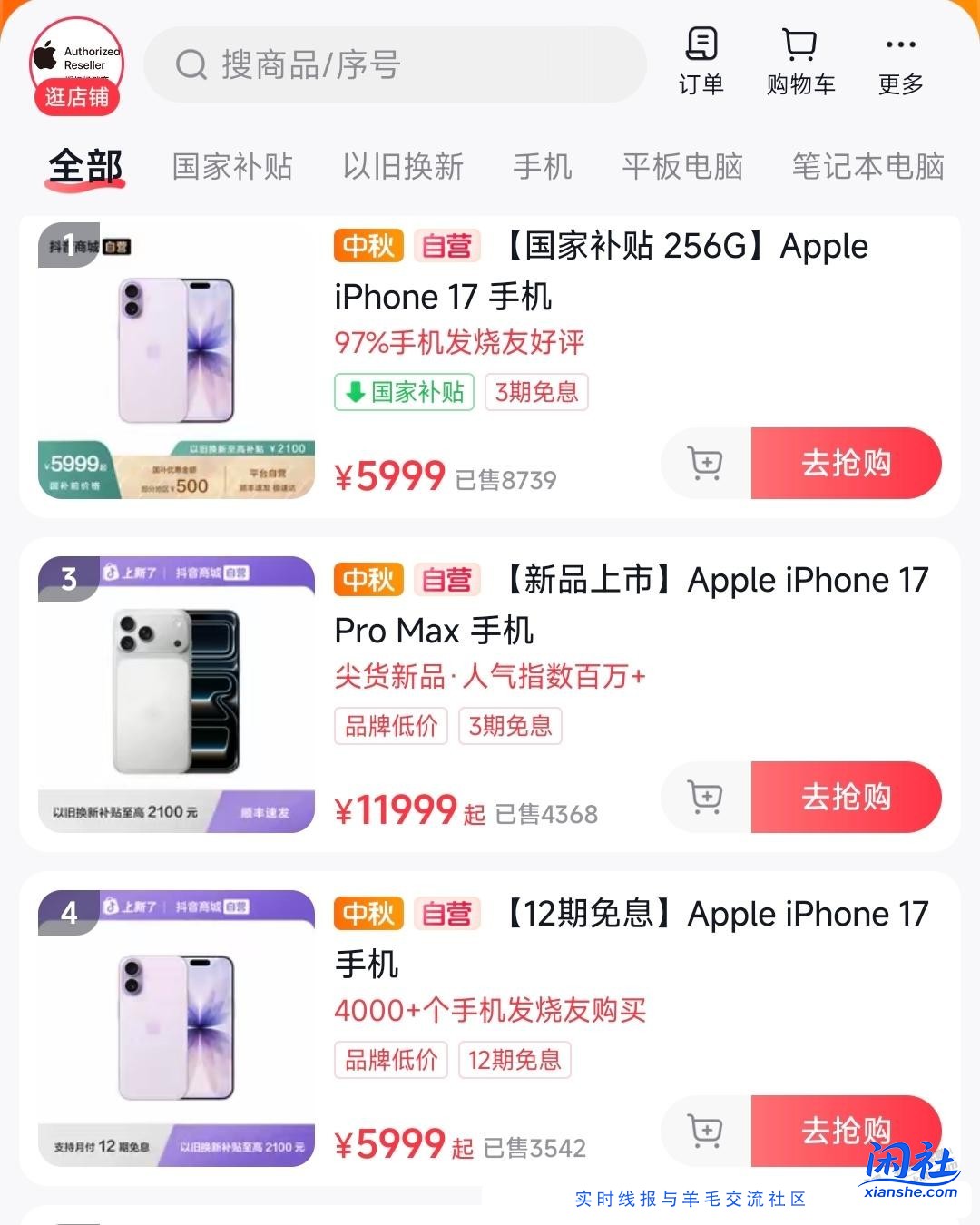Viewport: 980px width, 1225px height.
Task: Add 12期免息 iPhone 17 to cart icon
Action: click(x=702, y=1131)
